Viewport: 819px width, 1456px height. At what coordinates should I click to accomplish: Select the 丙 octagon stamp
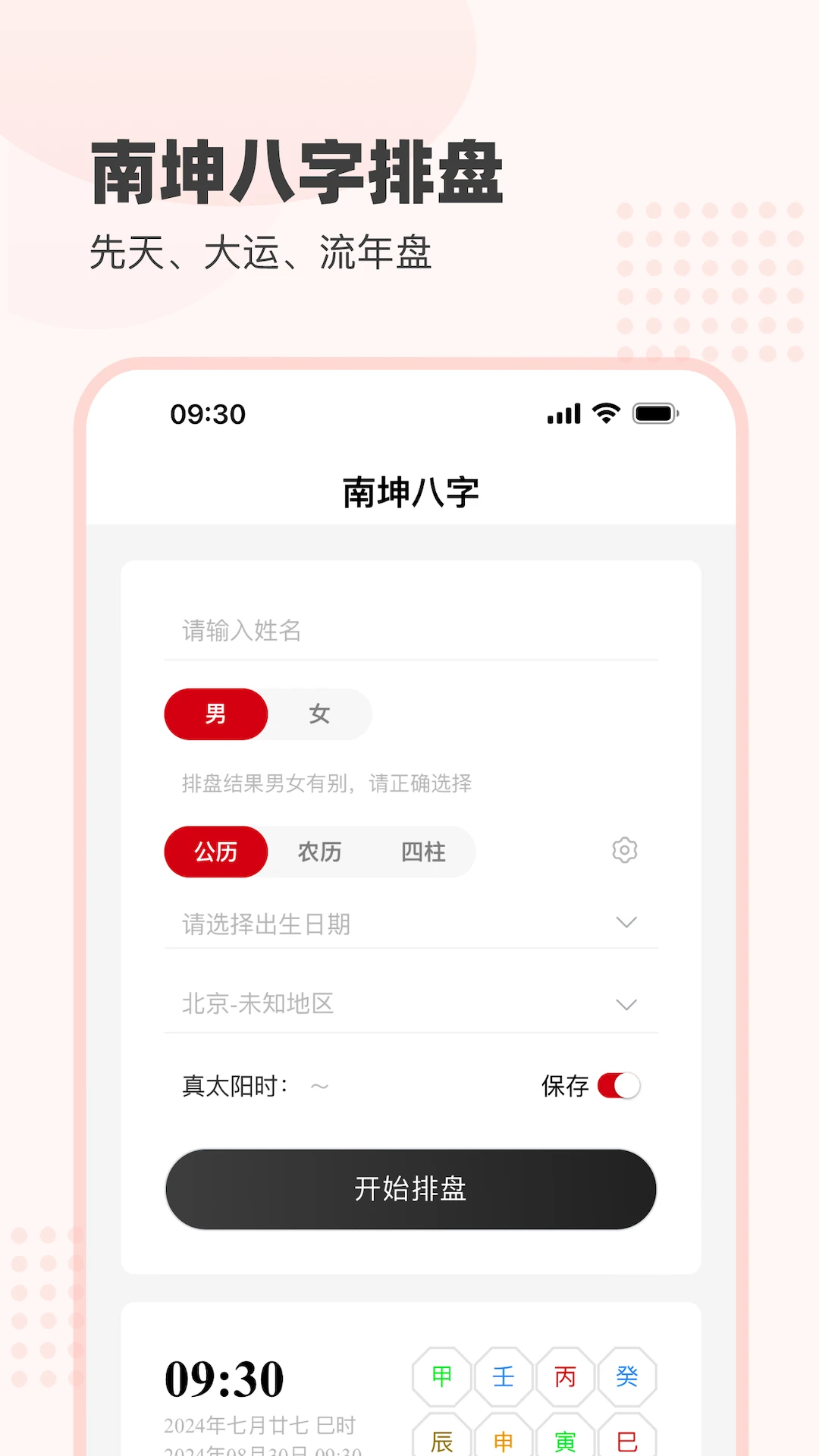coord(565,1376)
